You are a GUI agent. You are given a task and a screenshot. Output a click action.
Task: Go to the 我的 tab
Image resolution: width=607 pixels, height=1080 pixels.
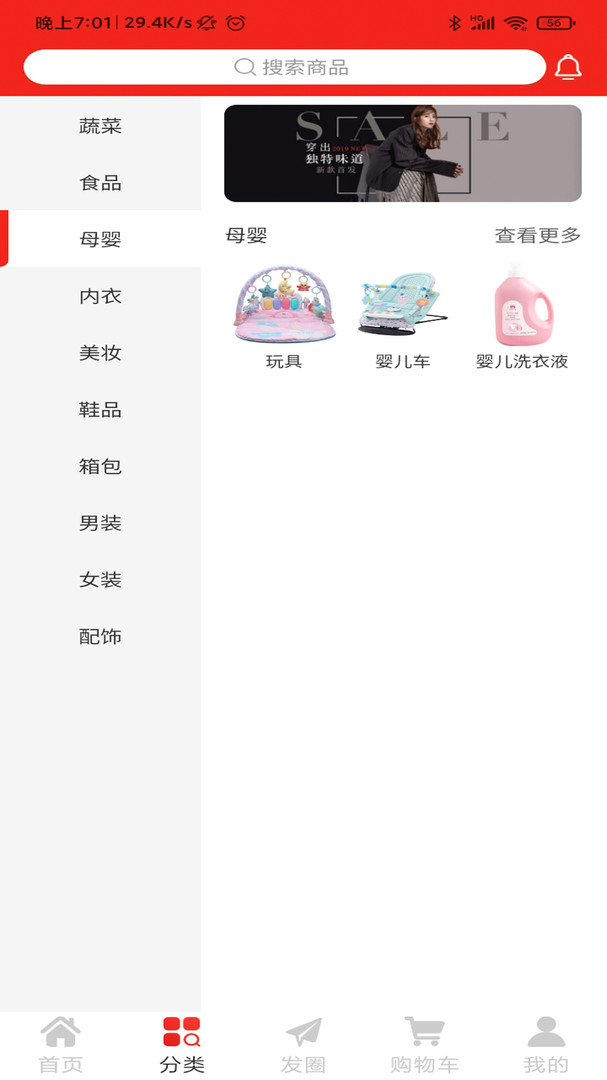coord(546,1045)
